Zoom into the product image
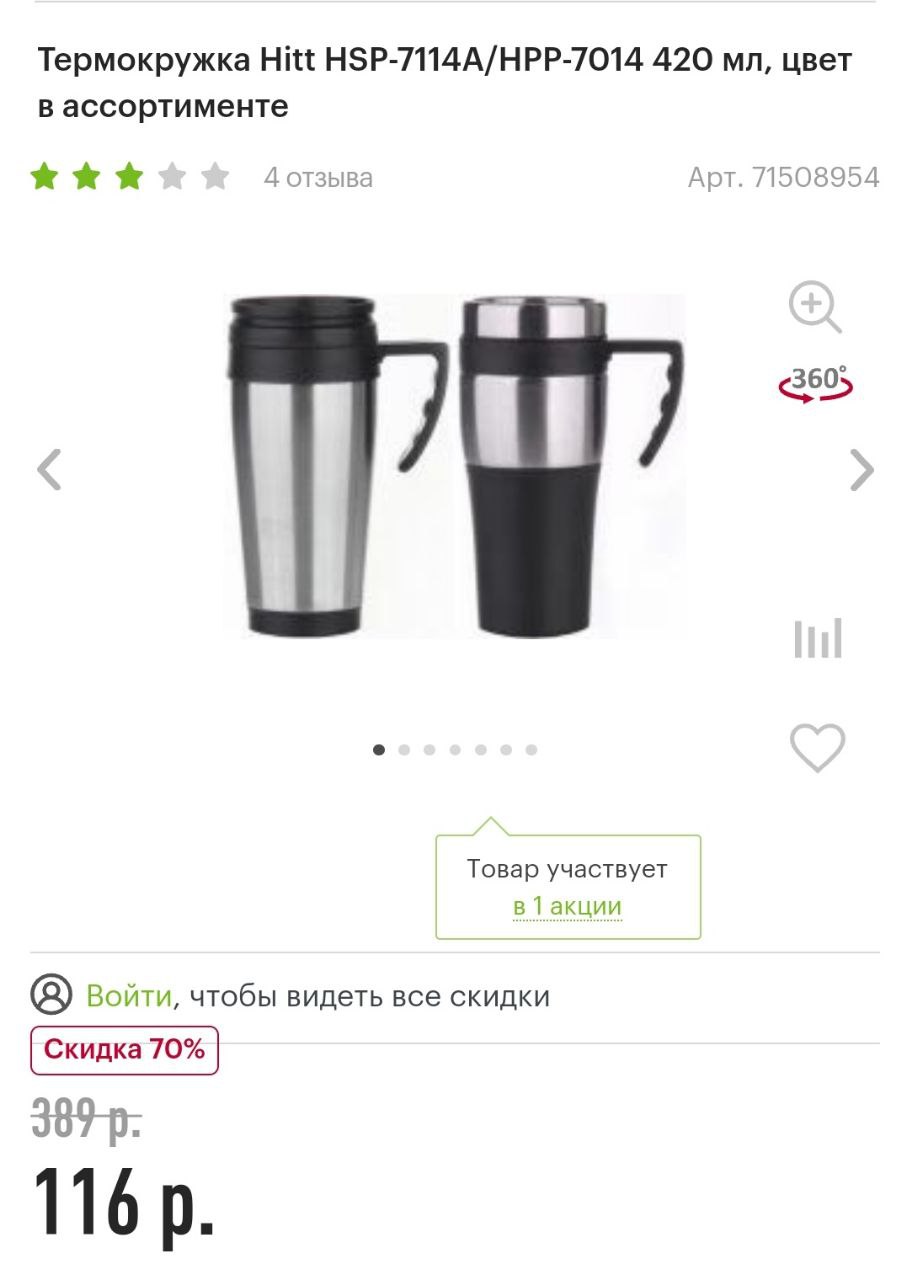This screenshot has height=1280, width=909. [815, 307]
